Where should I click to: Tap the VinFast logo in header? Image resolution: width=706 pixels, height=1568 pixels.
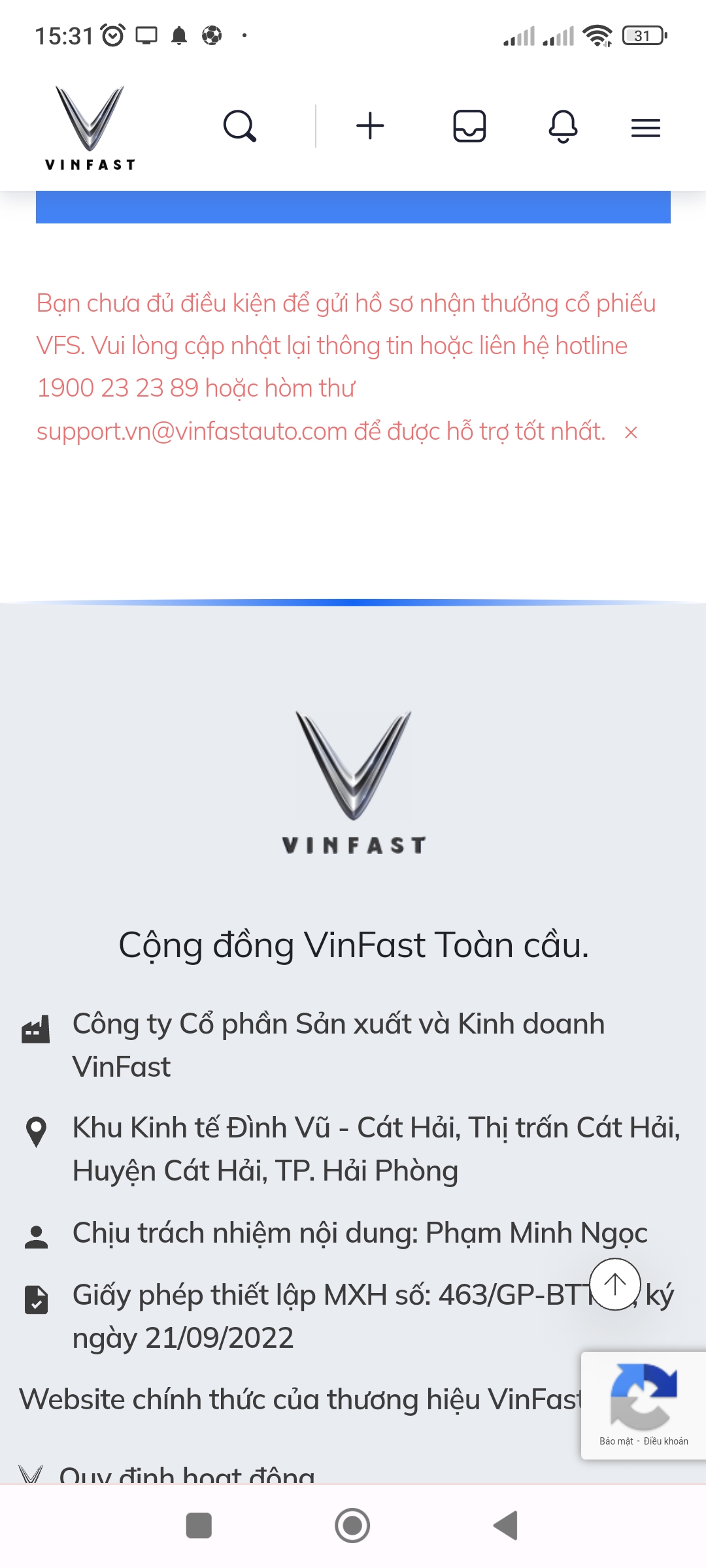(x=90, y=128)
